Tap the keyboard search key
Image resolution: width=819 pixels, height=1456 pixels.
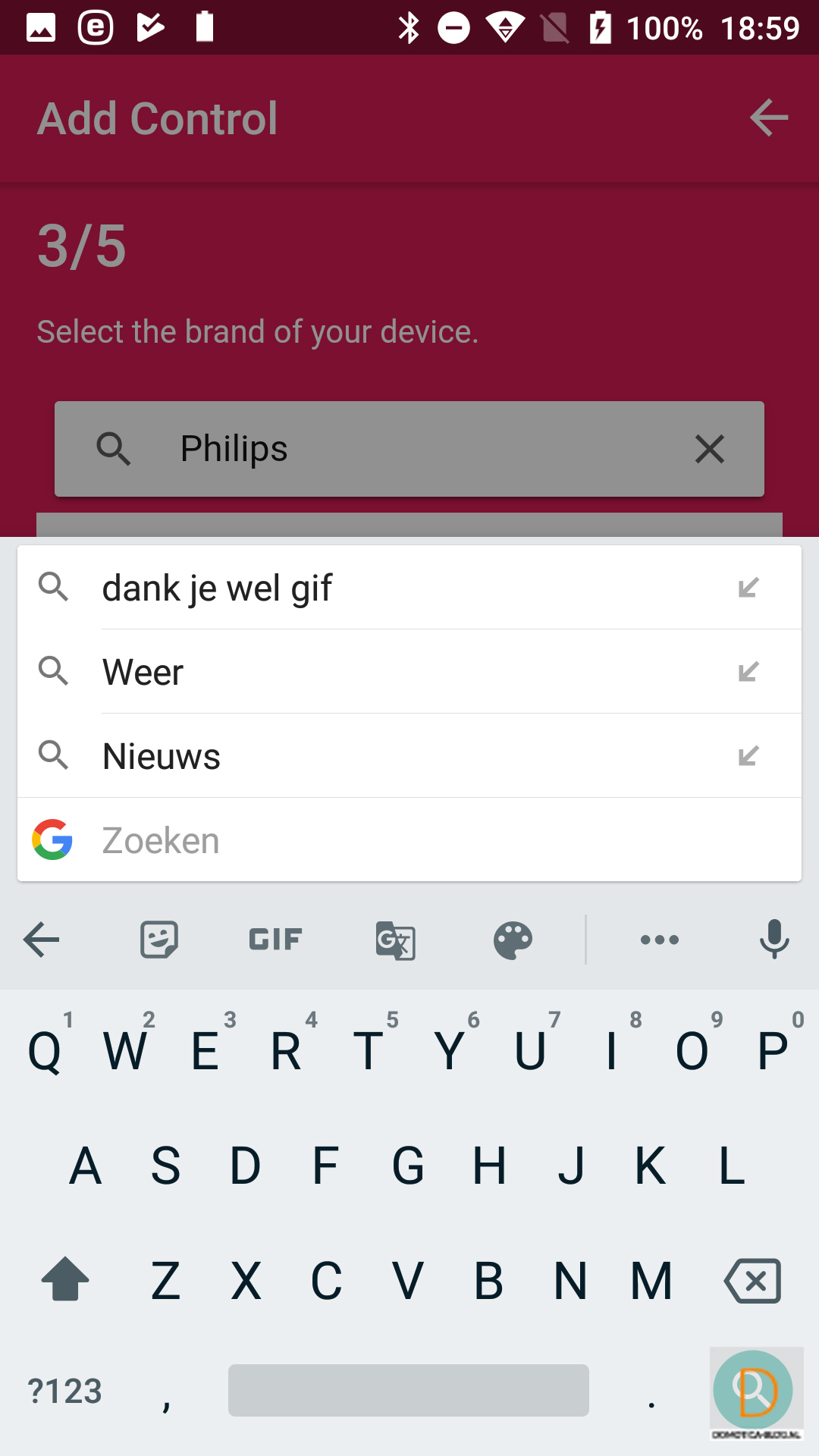(753, 1390)
